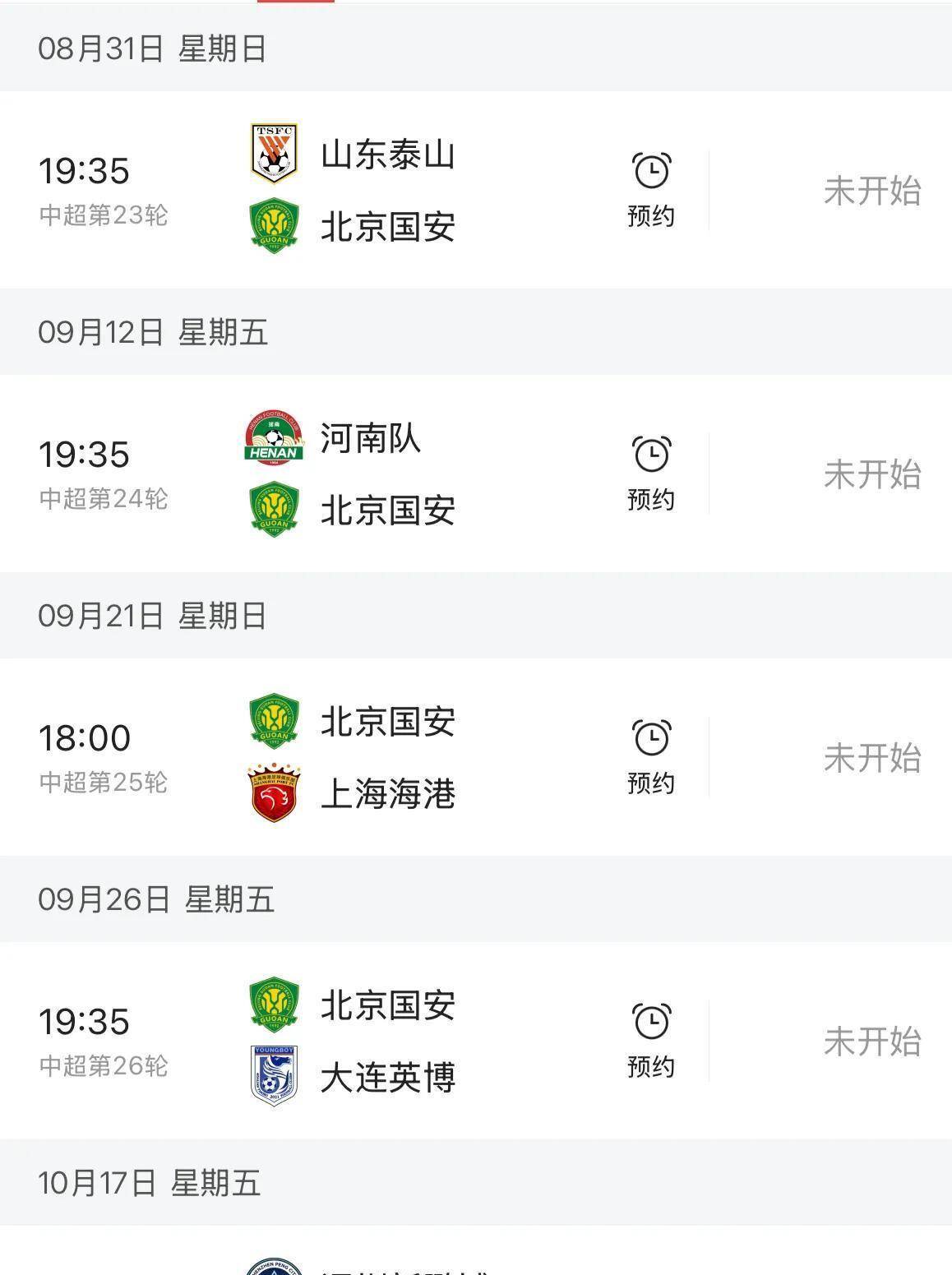The image size is (952, 1275).
Task: Open the 河南队 vs 北京国安 round 24 match
Action: pos(388,474)
